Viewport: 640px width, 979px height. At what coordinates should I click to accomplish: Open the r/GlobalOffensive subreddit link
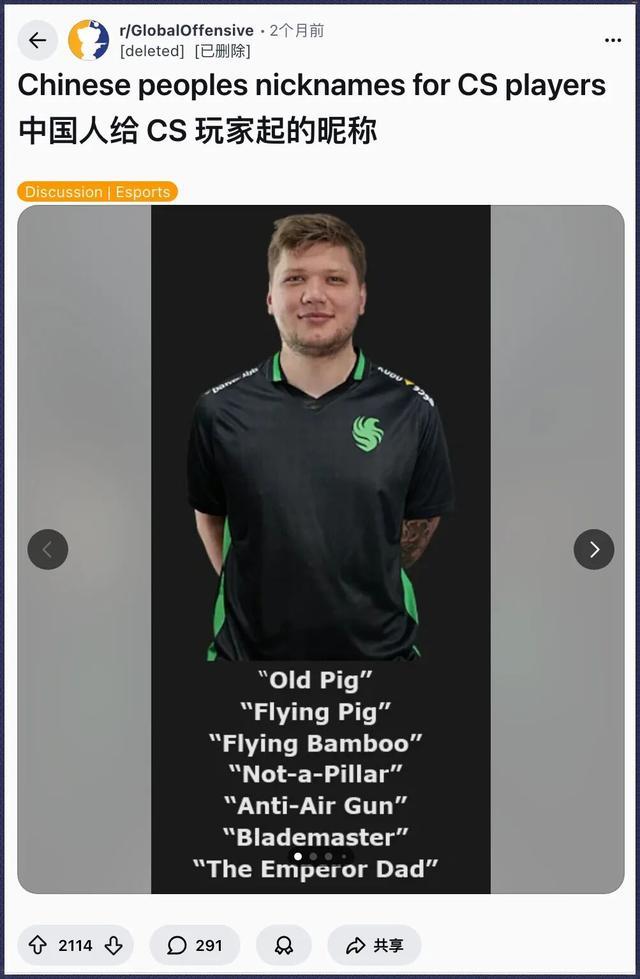point(186,31)
